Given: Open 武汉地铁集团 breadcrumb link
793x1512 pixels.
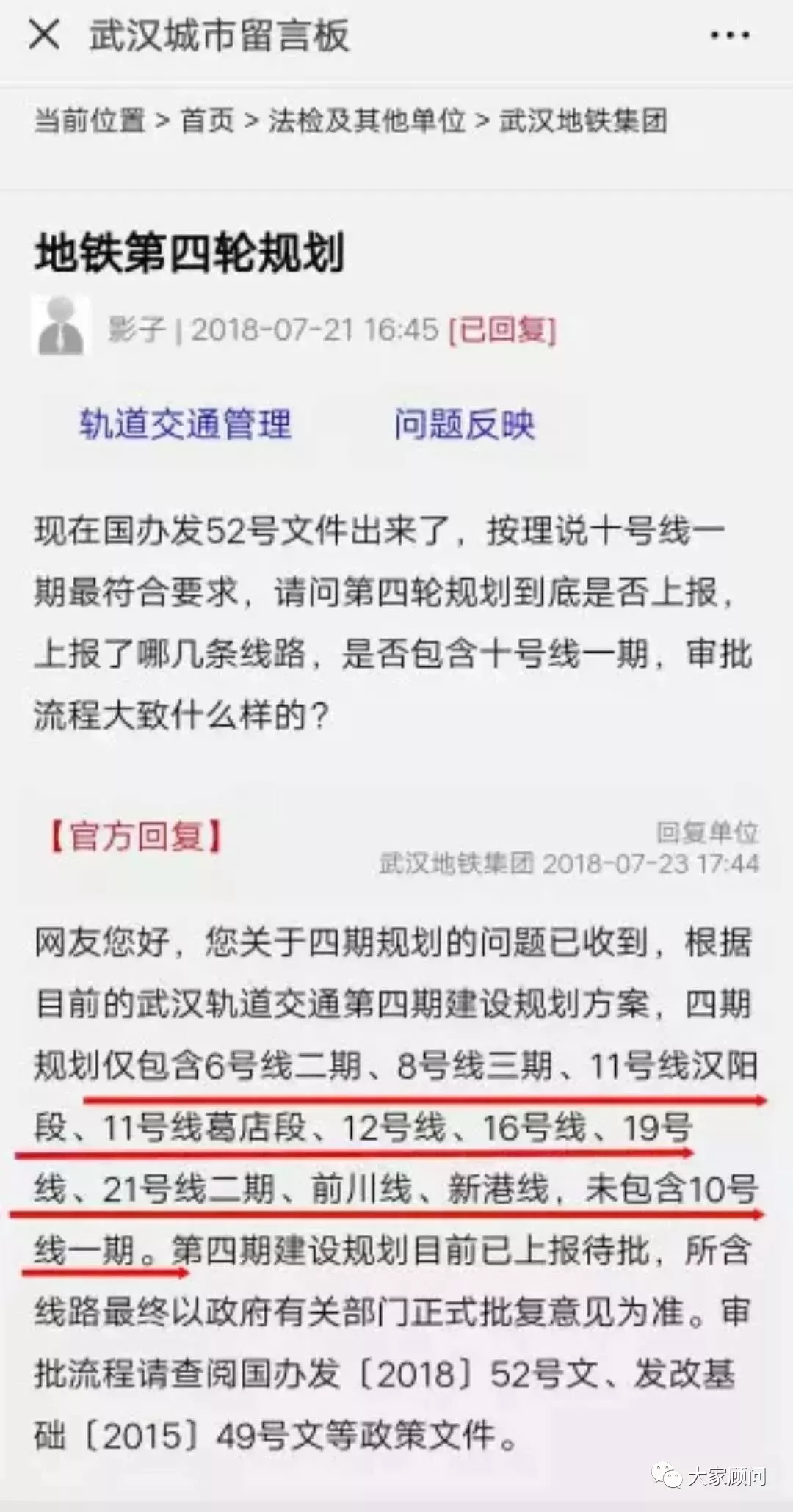Looking at the screenshot, I should 582,120.
